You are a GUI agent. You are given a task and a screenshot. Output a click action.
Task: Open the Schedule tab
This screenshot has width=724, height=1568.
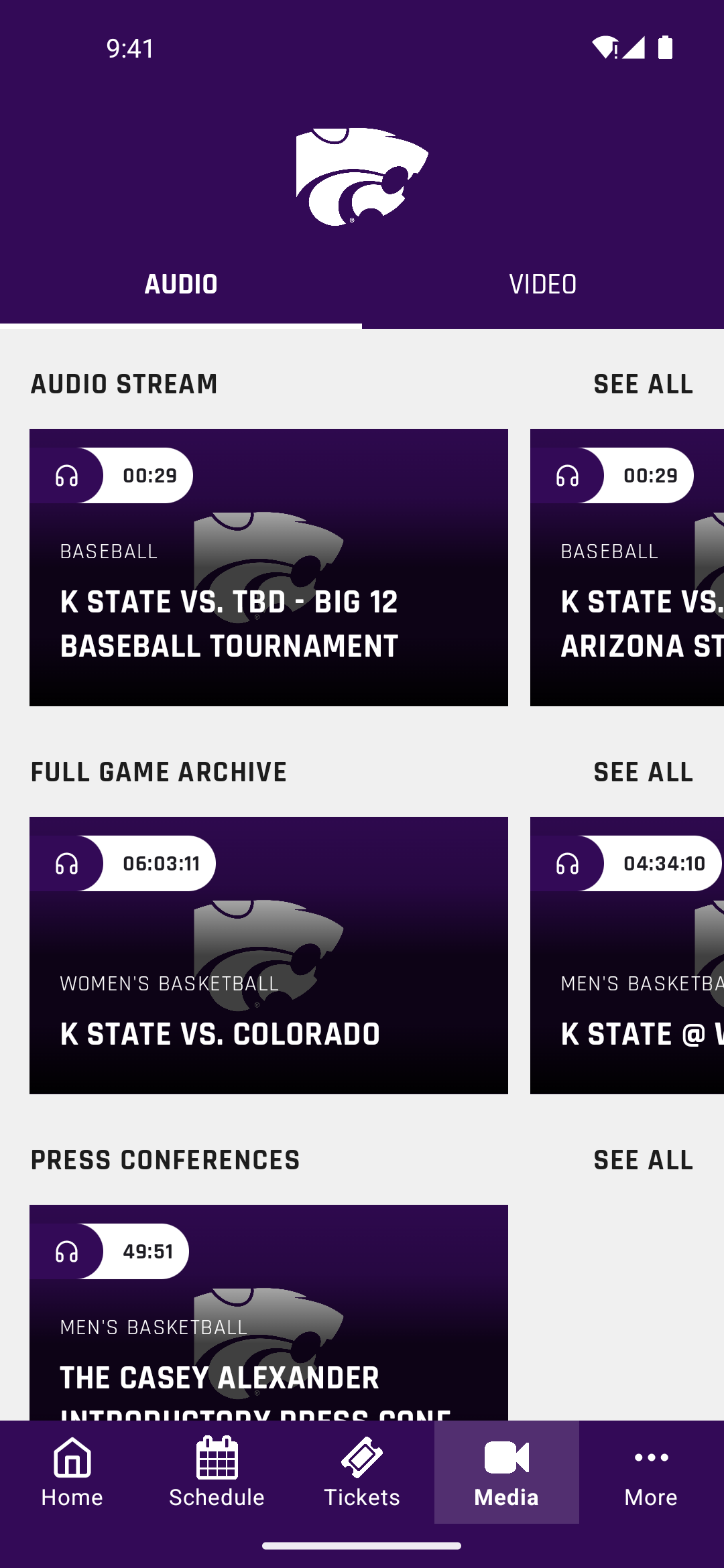pos(217,1472)
